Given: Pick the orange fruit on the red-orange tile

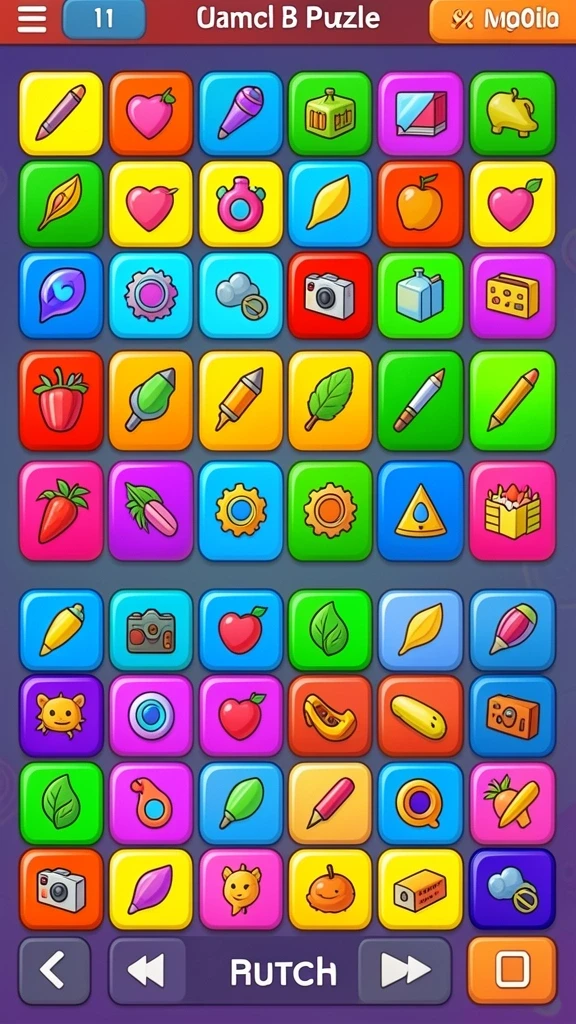Looking at the screenshot, I should tap(420, 204).
